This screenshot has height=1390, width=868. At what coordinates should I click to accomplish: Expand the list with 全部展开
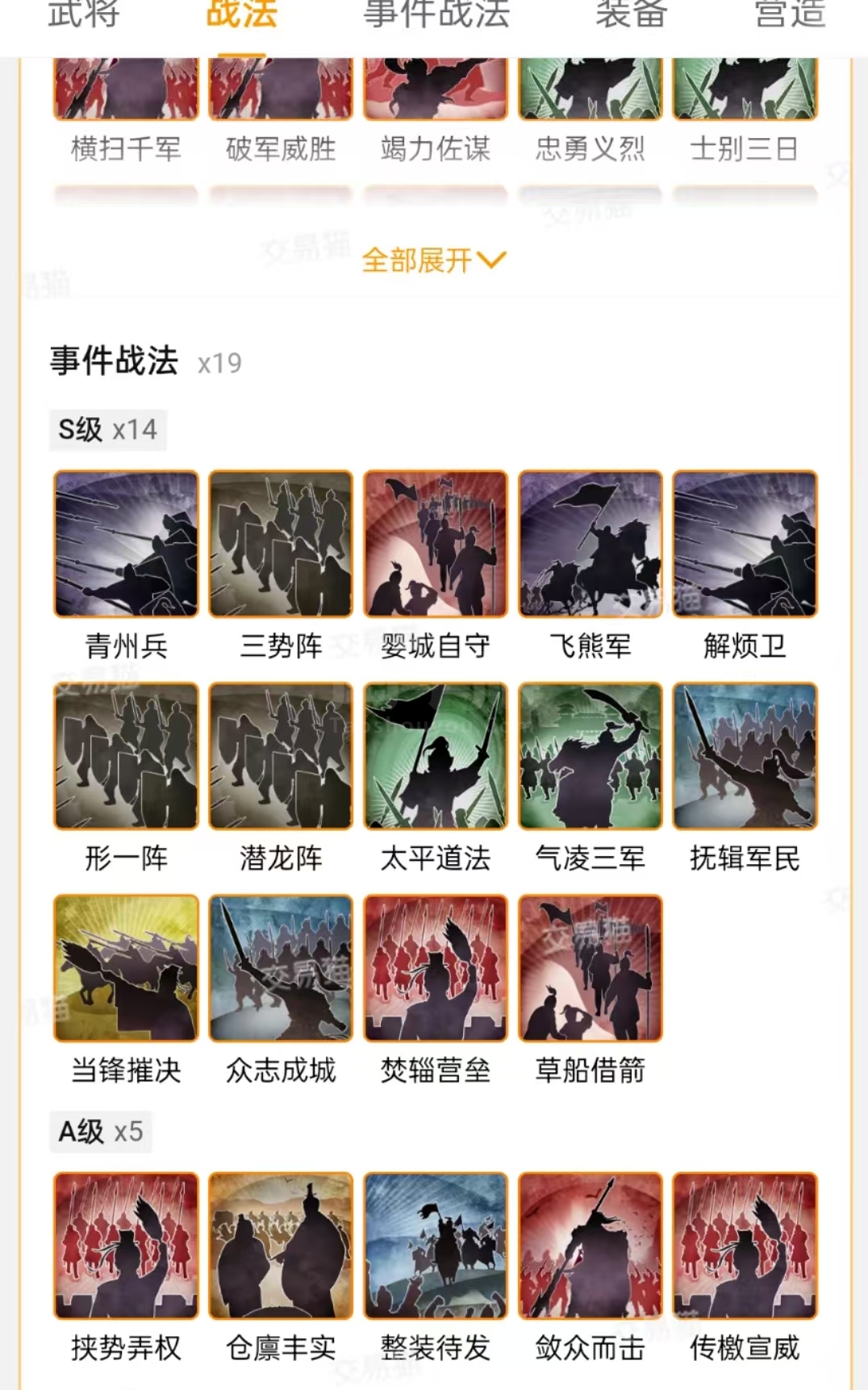[433, 261]
